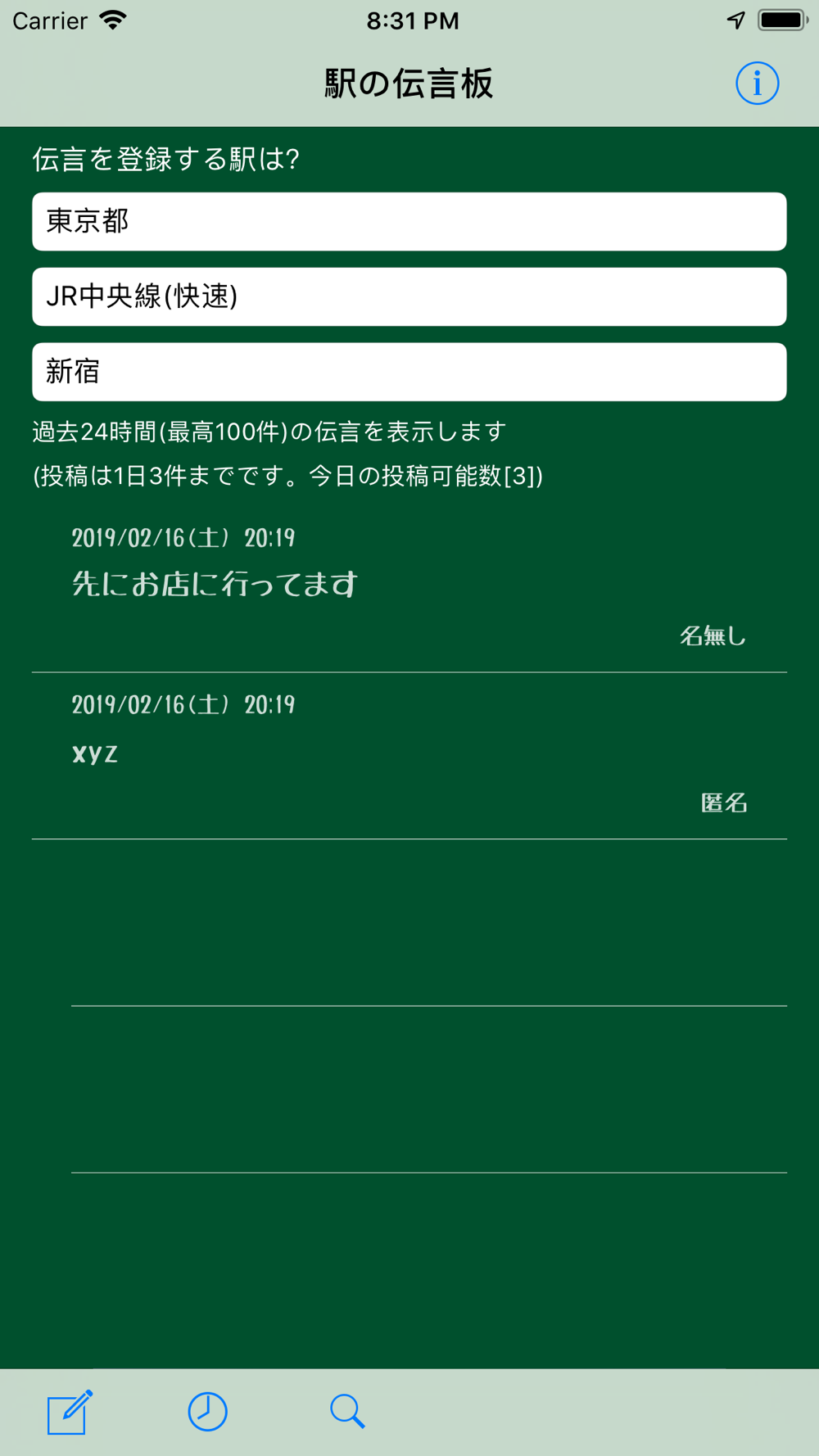Viewport: 819px width, 1456px height.
Task: Change the prefecture field 東京都
Action: (409, 222)
